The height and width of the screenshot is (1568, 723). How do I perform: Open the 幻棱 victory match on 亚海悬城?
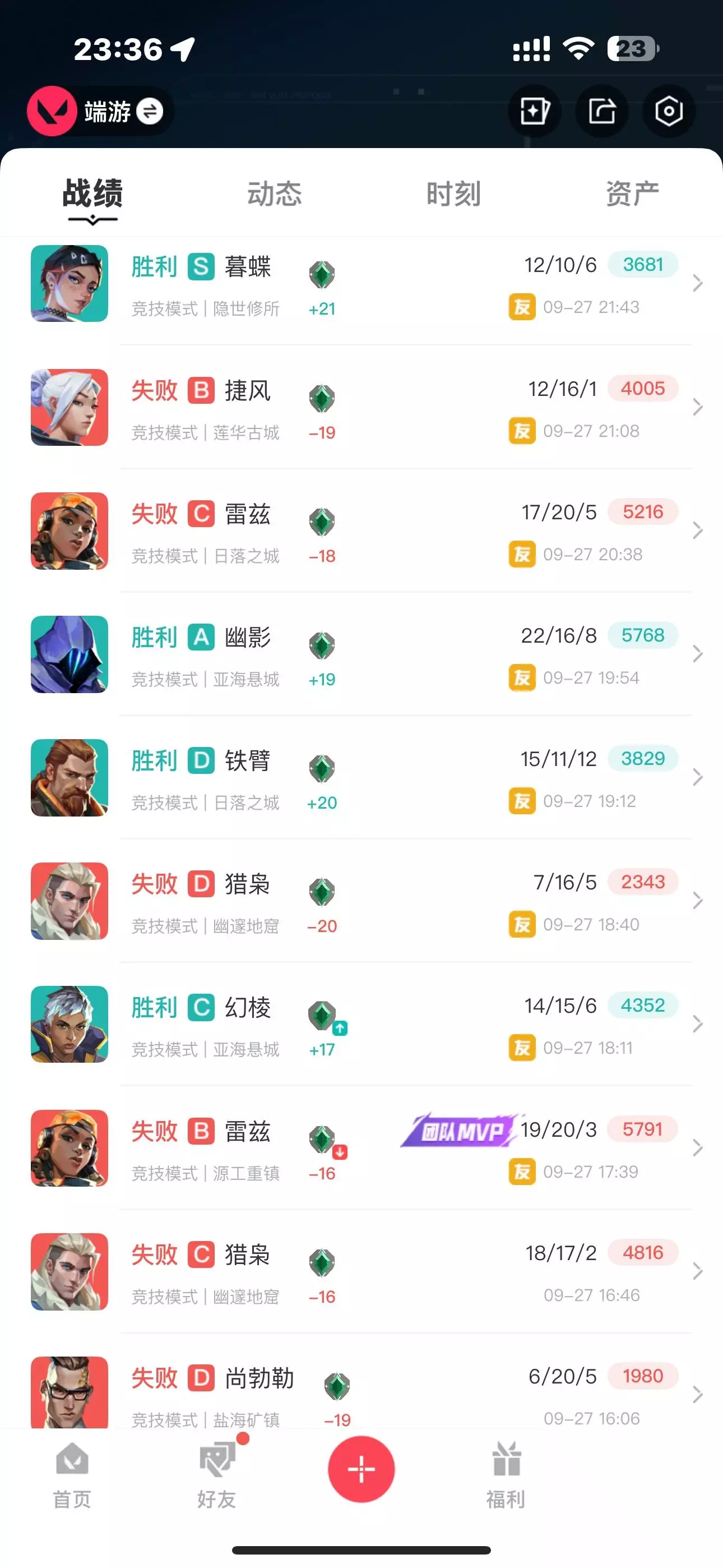pyautogui.click(x=361, y=1025)
